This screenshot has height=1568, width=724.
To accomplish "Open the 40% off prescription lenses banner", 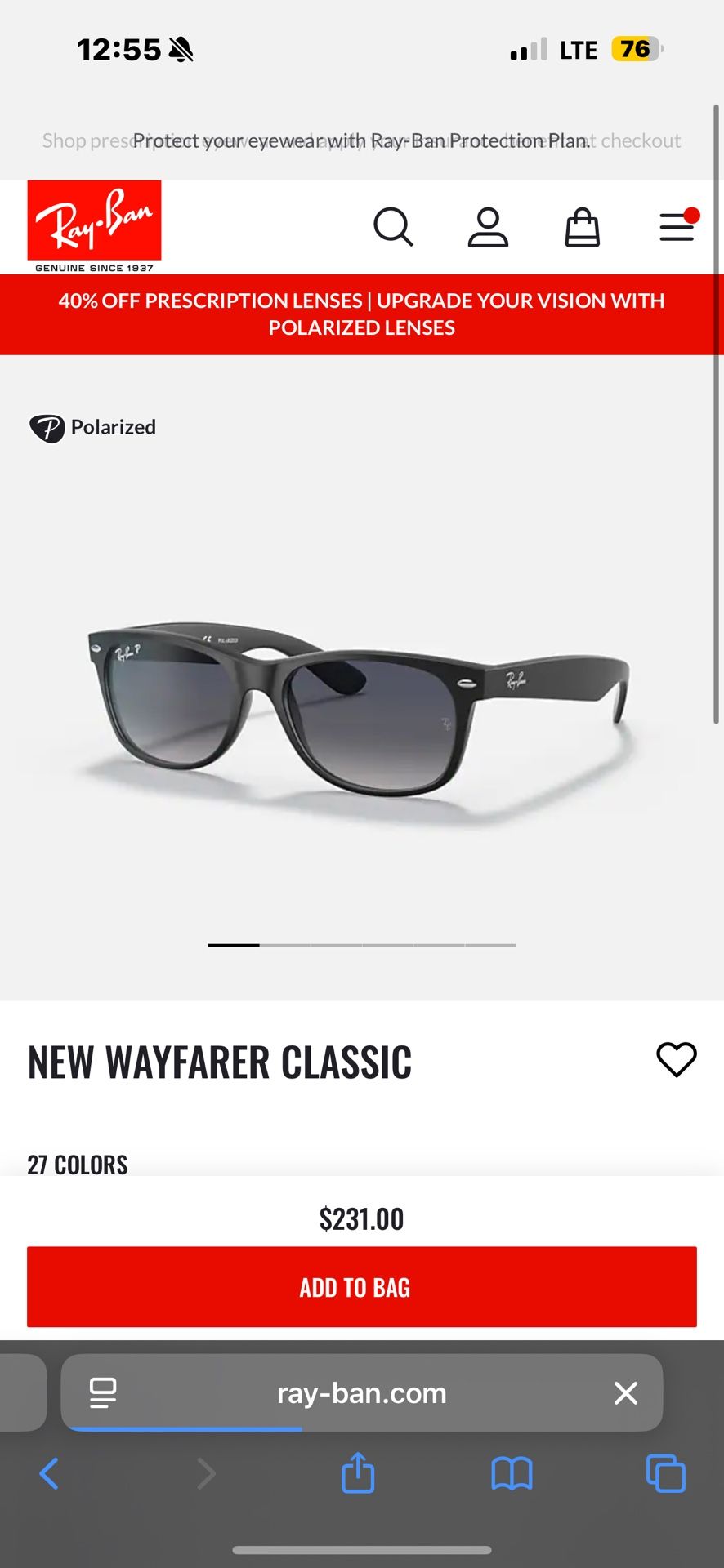I will click(362, 314).
